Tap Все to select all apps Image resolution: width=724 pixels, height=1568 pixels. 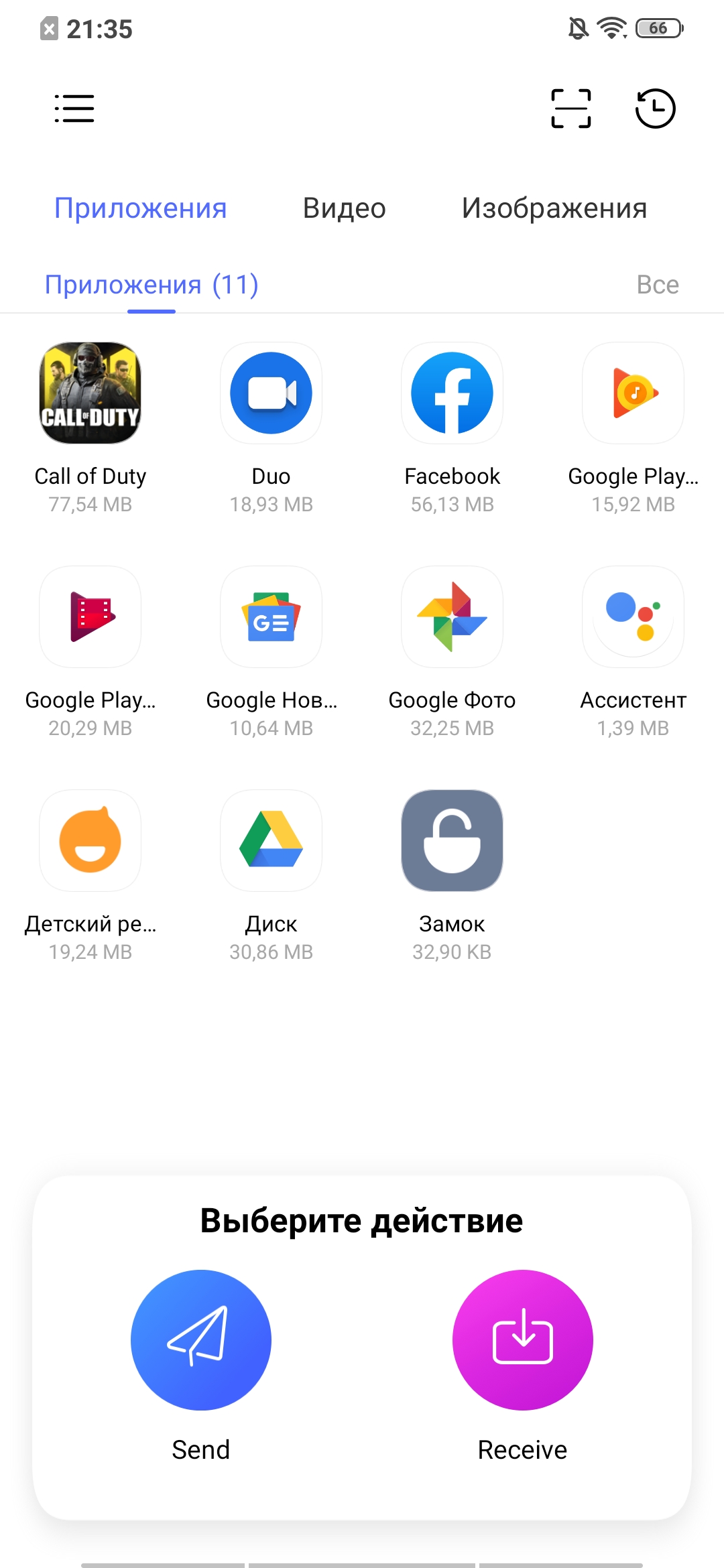click(x=657, y=285)
